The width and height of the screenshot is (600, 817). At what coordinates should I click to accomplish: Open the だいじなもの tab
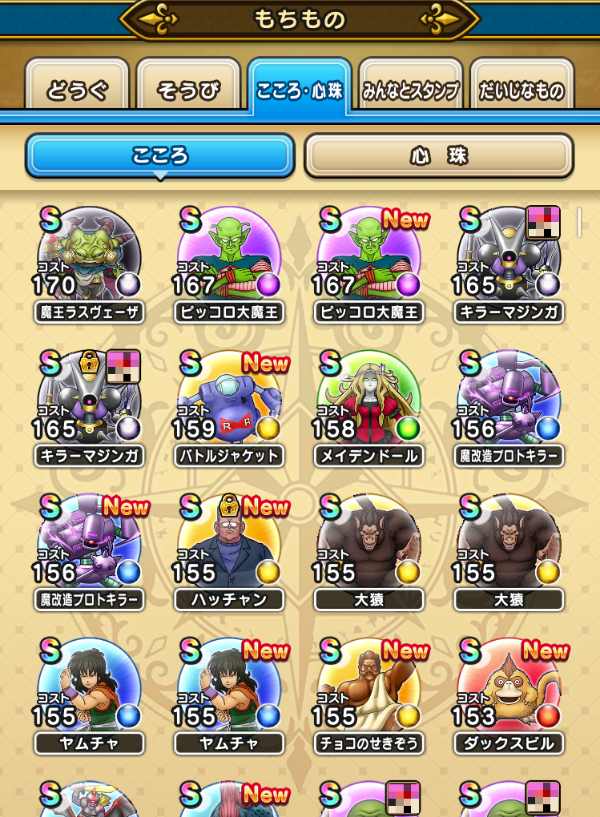521,91
